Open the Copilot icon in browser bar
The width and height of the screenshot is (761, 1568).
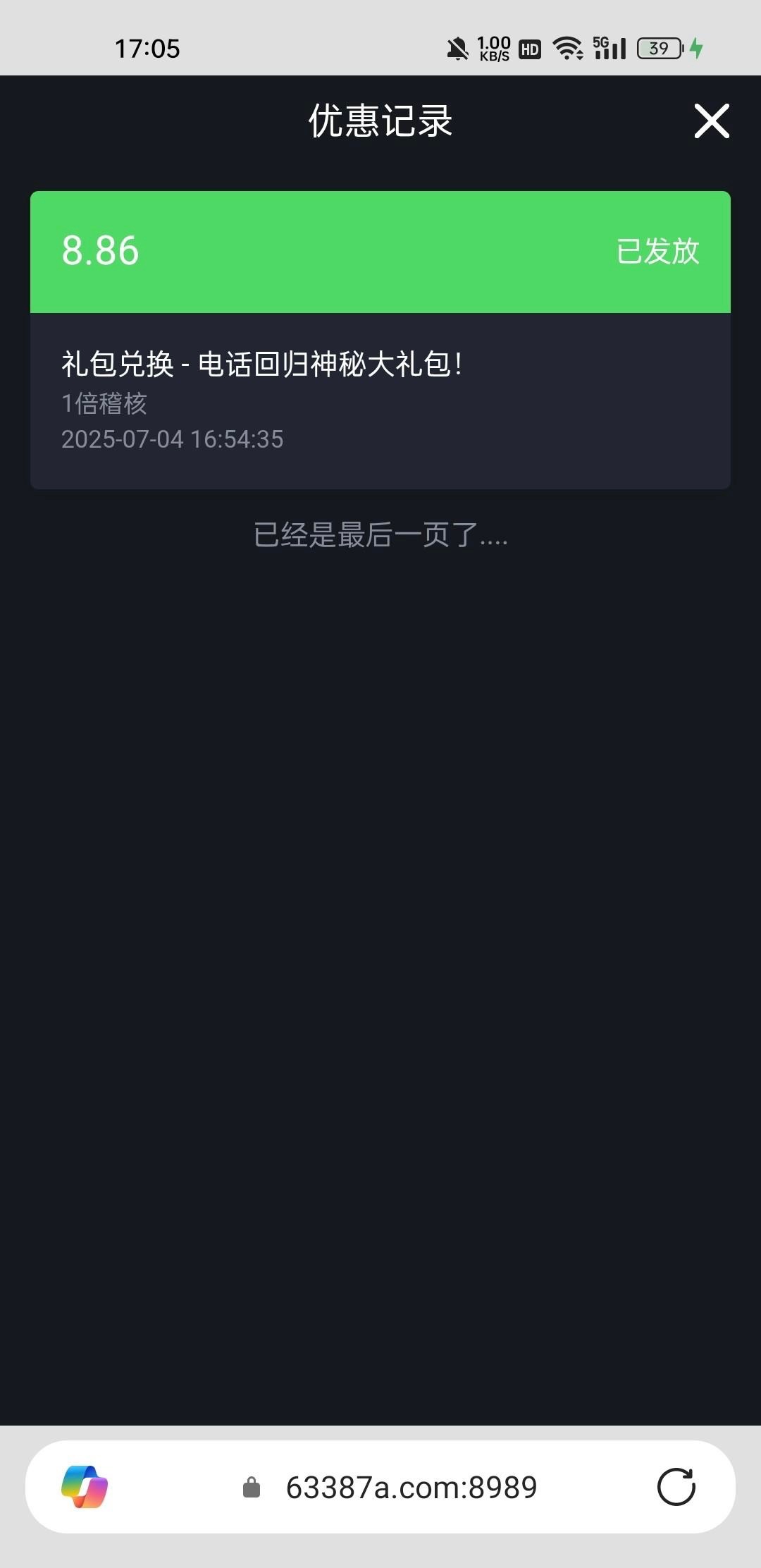[85, 1487]
